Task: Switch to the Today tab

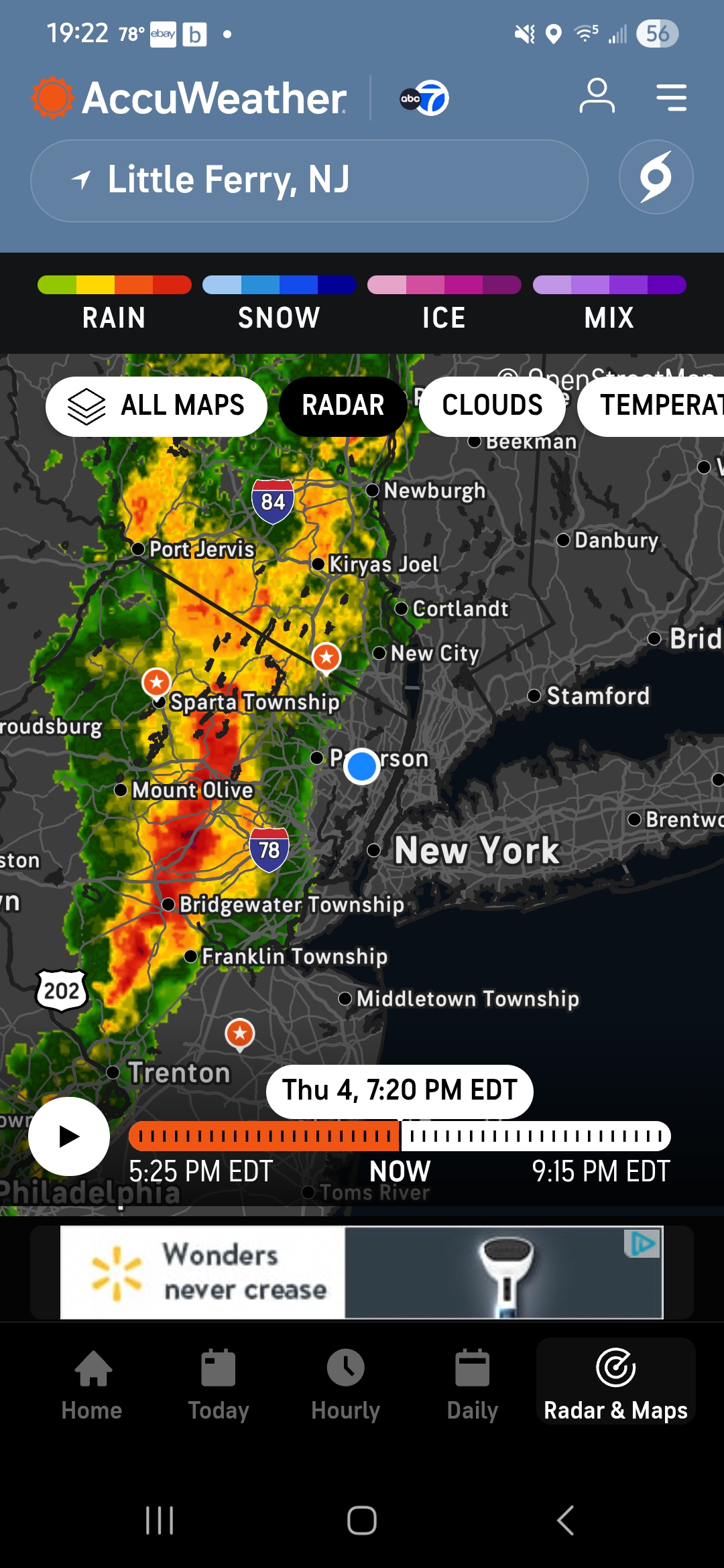Action: coord(219,1386)
